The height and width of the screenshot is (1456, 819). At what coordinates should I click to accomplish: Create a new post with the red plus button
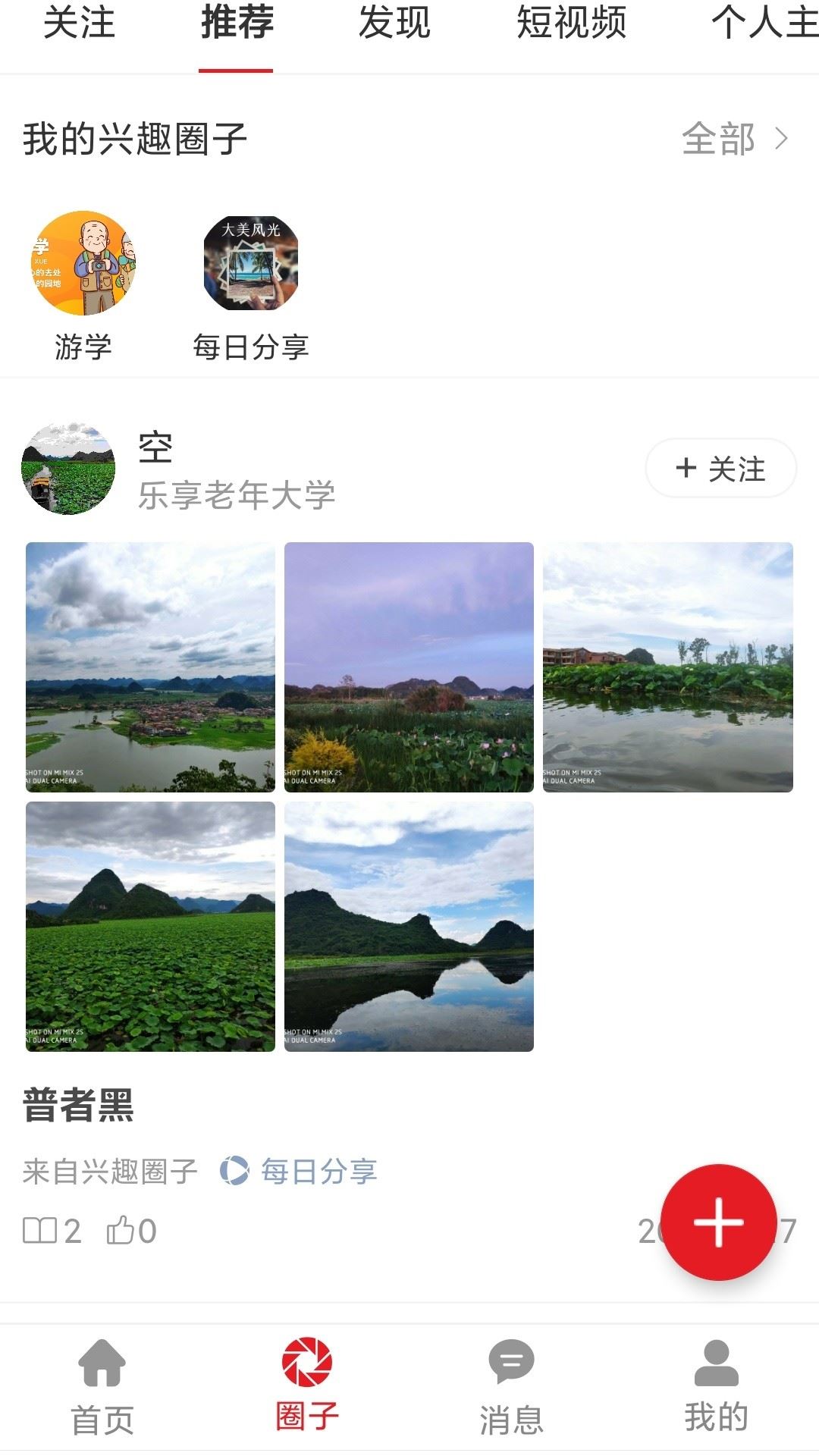tap(718, 1222)
